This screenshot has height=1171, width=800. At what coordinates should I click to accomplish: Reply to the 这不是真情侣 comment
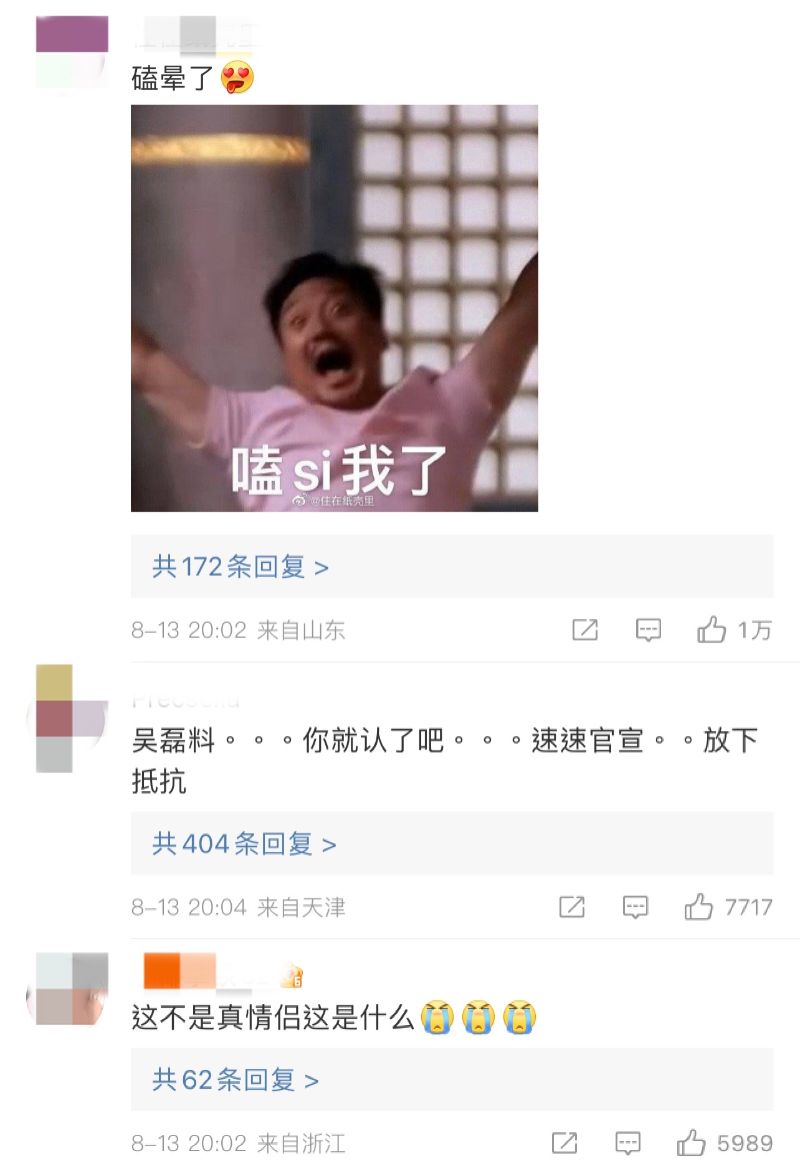[628, 1143]
